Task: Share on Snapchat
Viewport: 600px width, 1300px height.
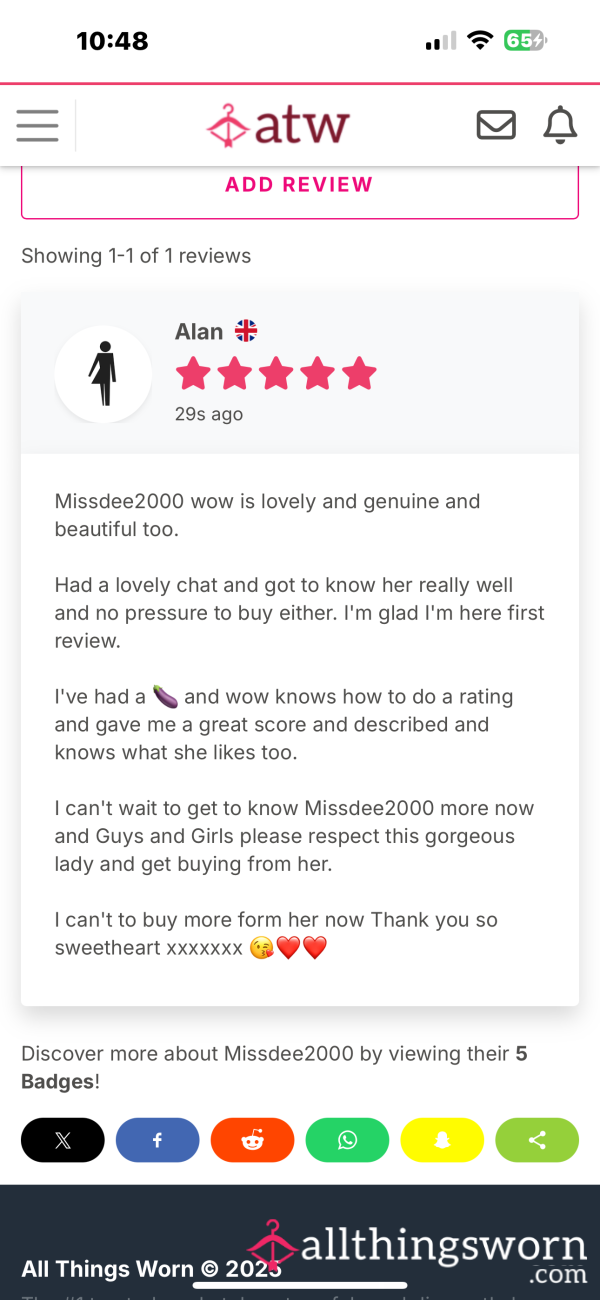Action: 442,1140
